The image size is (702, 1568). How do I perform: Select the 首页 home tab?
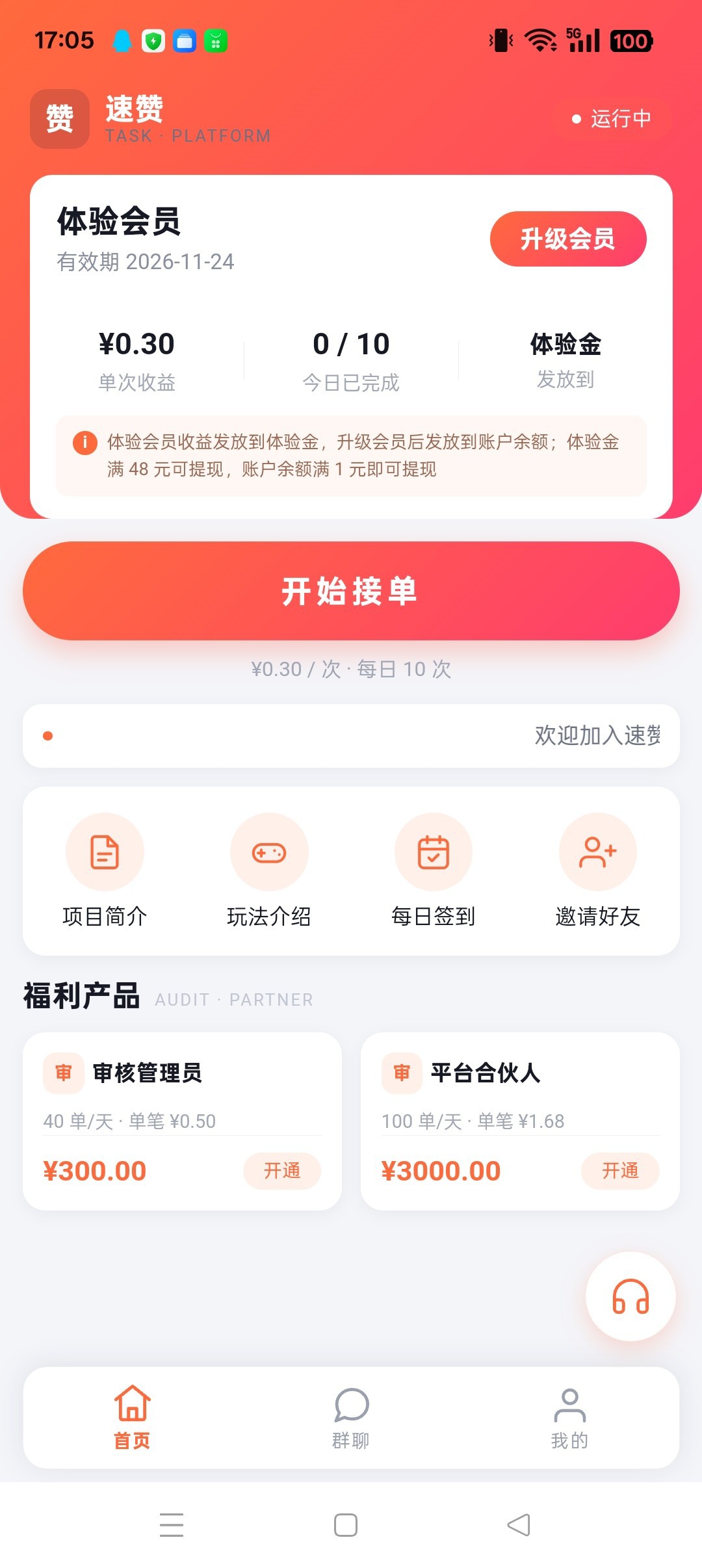pos(132,1418)
